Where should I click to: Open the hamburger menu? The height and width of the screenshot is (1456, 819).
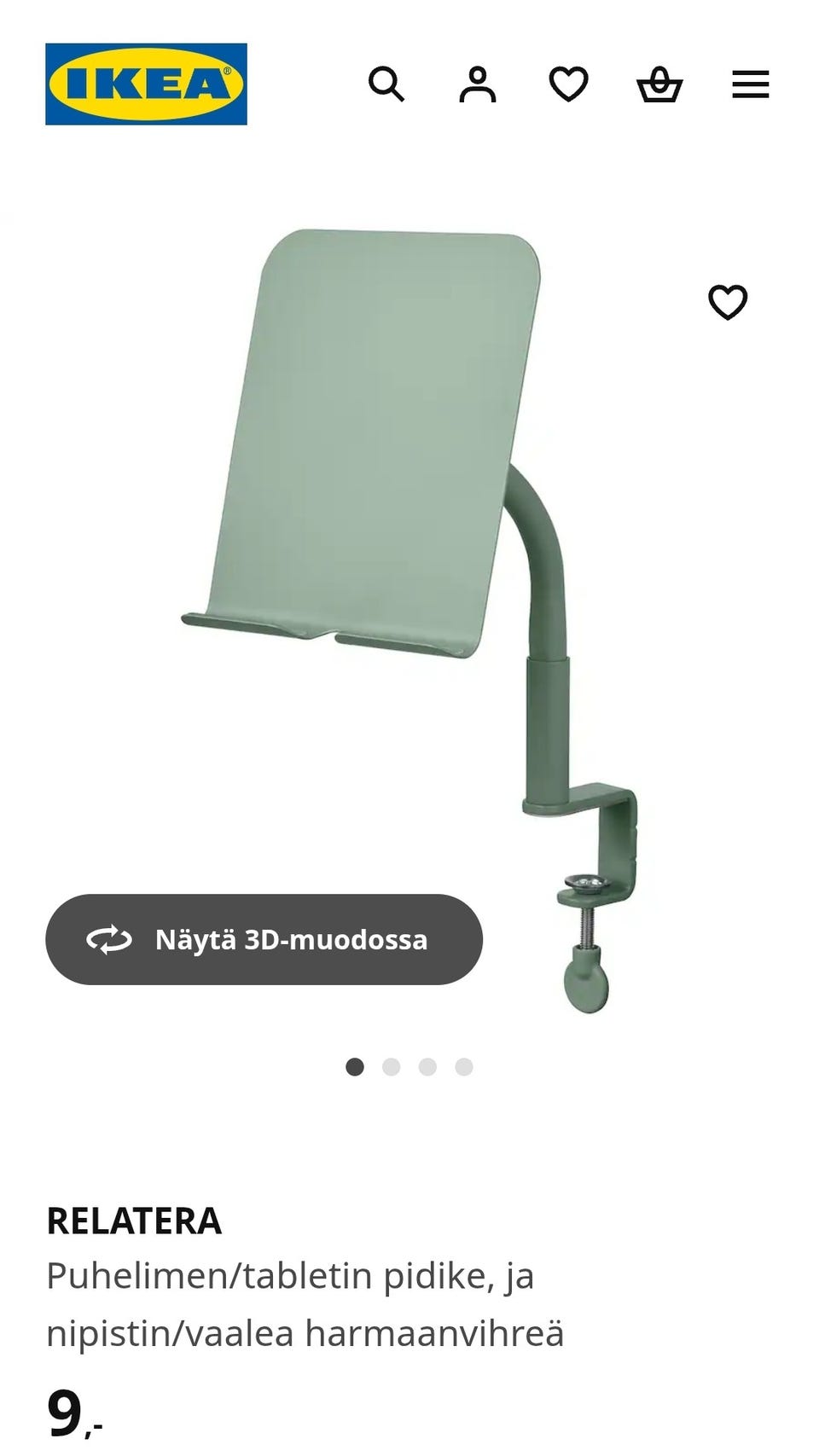751,84
